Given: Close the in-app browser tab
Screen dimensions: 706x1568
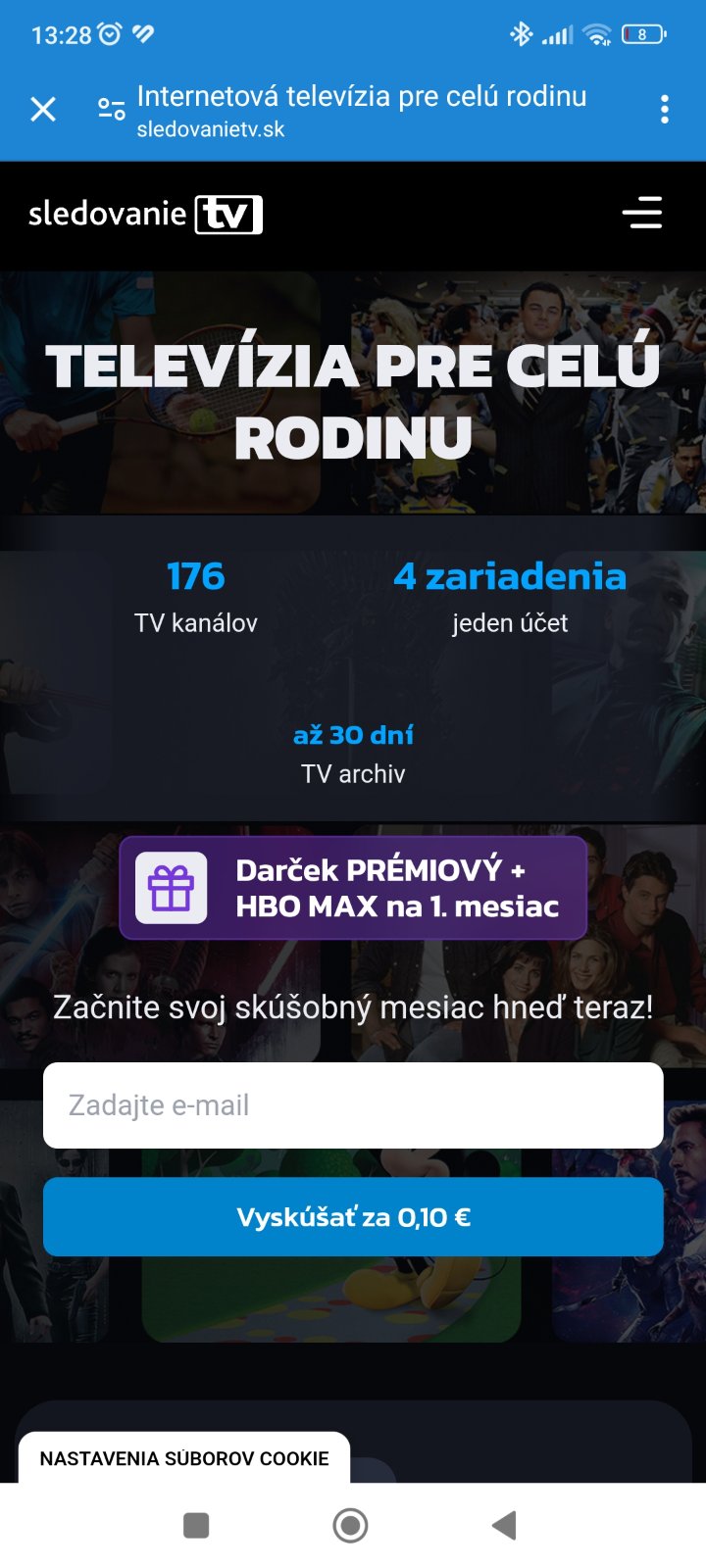Looking at the screenshot, I should point(43,109).
